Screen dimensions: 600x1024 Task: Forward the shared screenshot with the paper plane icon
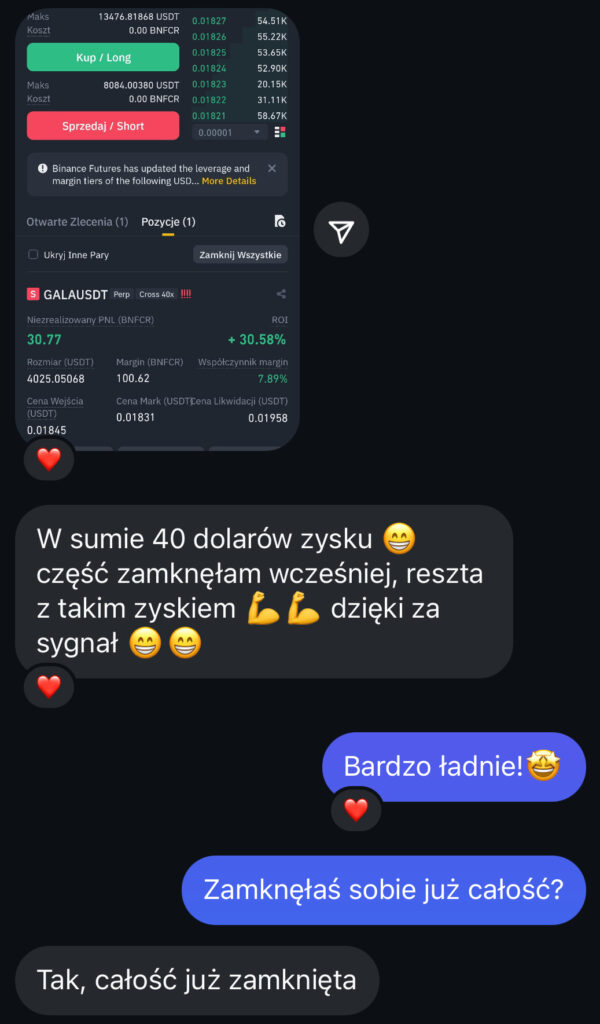tap(341, 231)
